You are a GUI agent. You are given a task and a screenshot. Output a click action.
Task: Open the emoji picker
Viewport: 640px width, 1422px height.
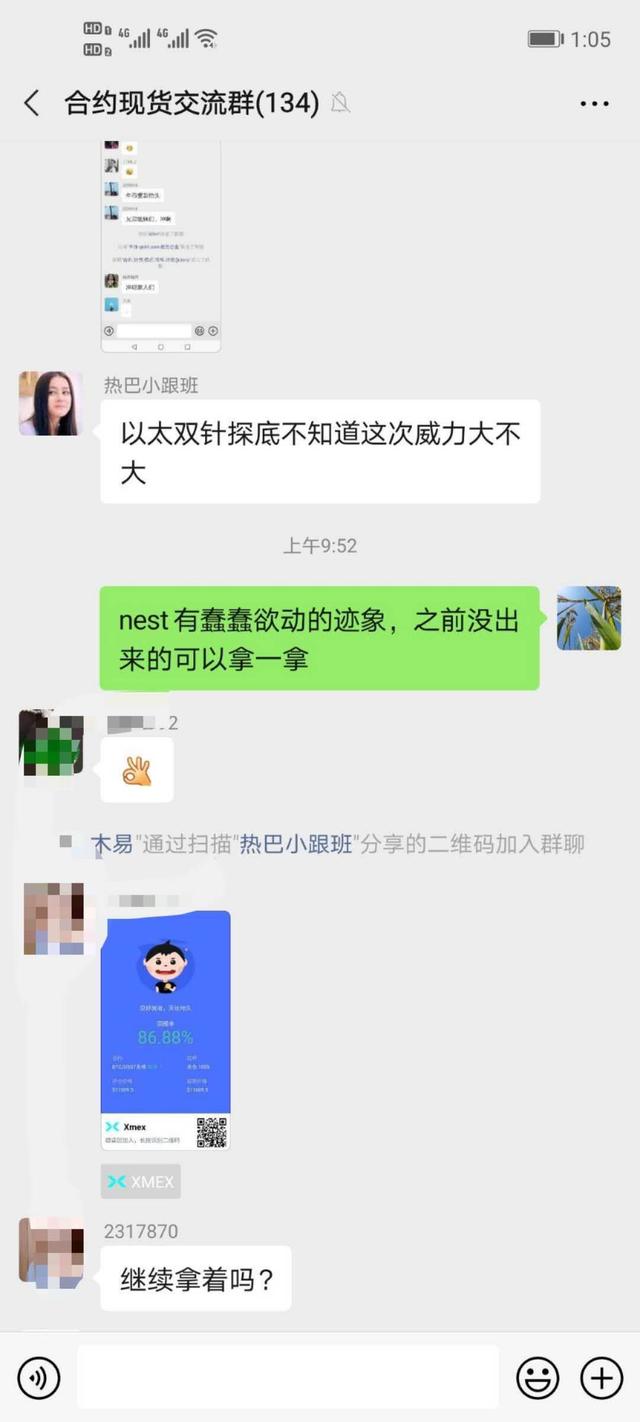(537, 1379)
